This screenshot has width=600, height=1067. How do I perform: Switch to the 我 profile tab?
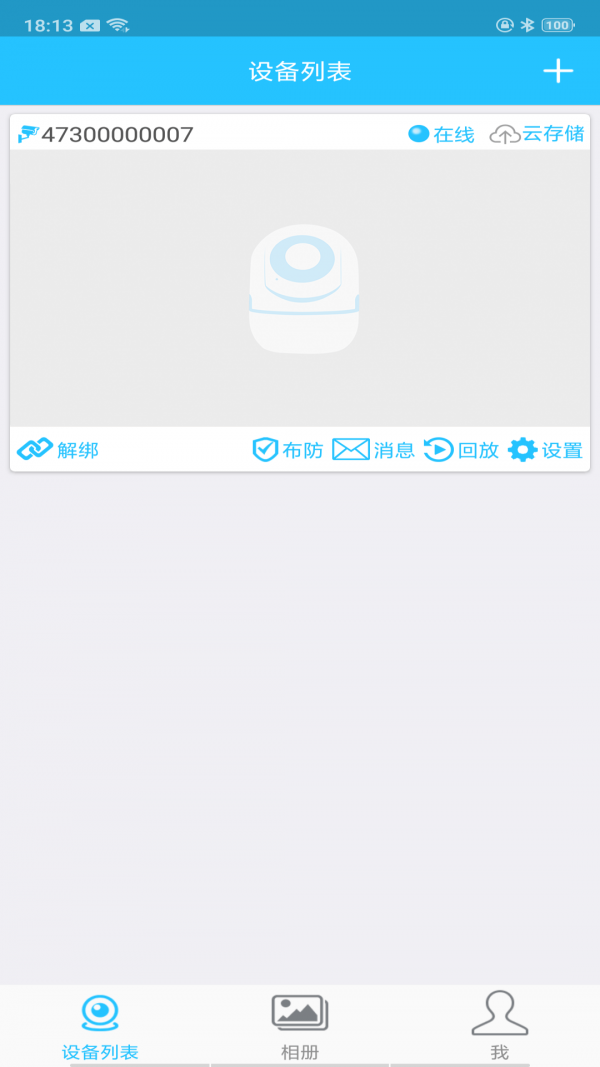pos(499,1026)
